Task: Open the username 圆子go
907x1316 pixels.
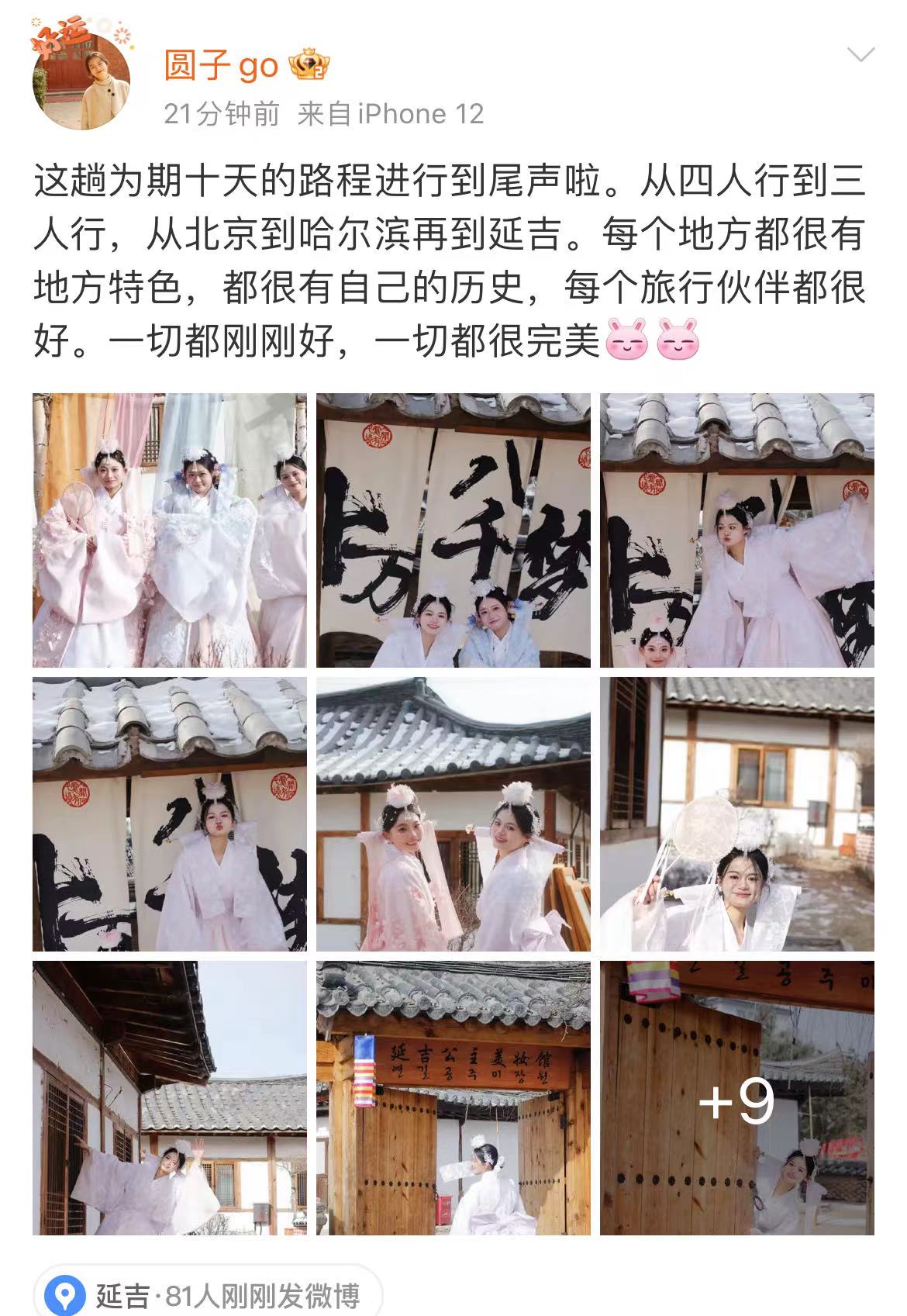Action: click(x=221, y=65)
